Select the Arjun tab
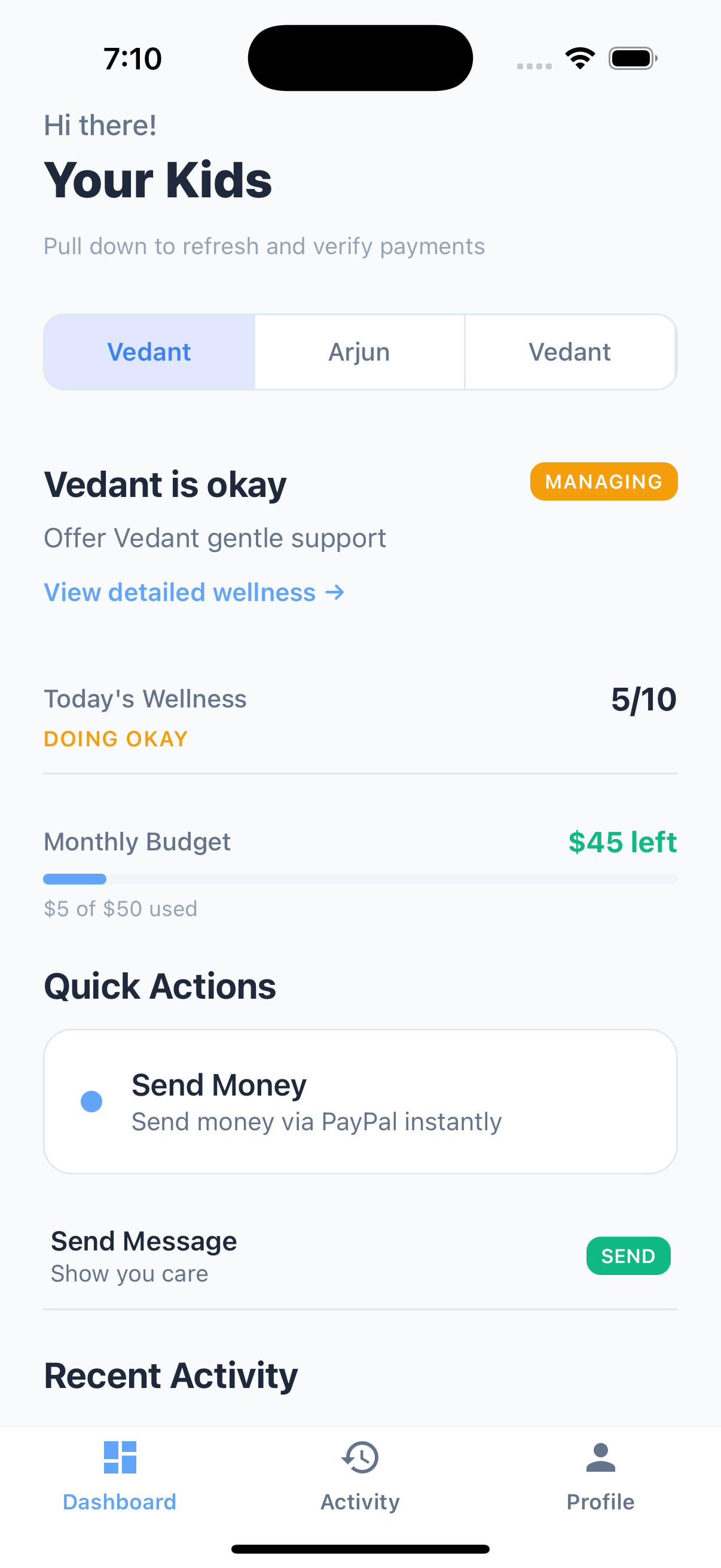721x1568 pixels. point(359,352)
